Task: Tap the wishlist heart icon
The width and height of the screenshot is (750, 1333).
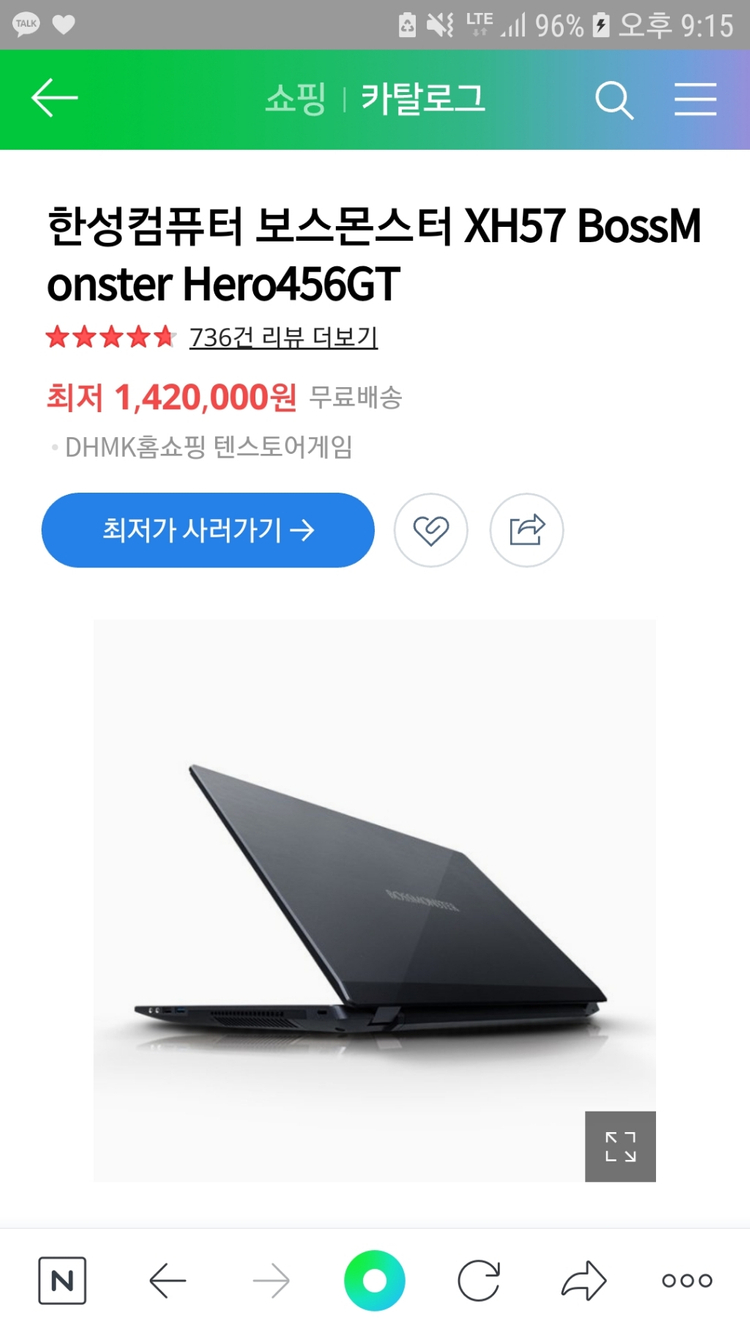Action: [431, 530]
